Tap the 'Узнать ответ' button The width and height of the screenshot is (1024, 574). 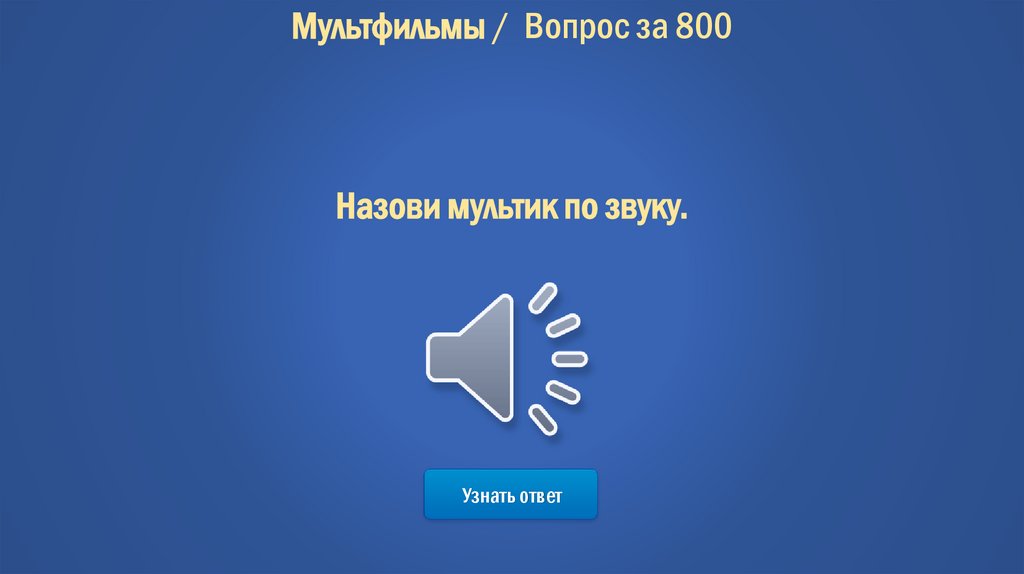(511, 495)
